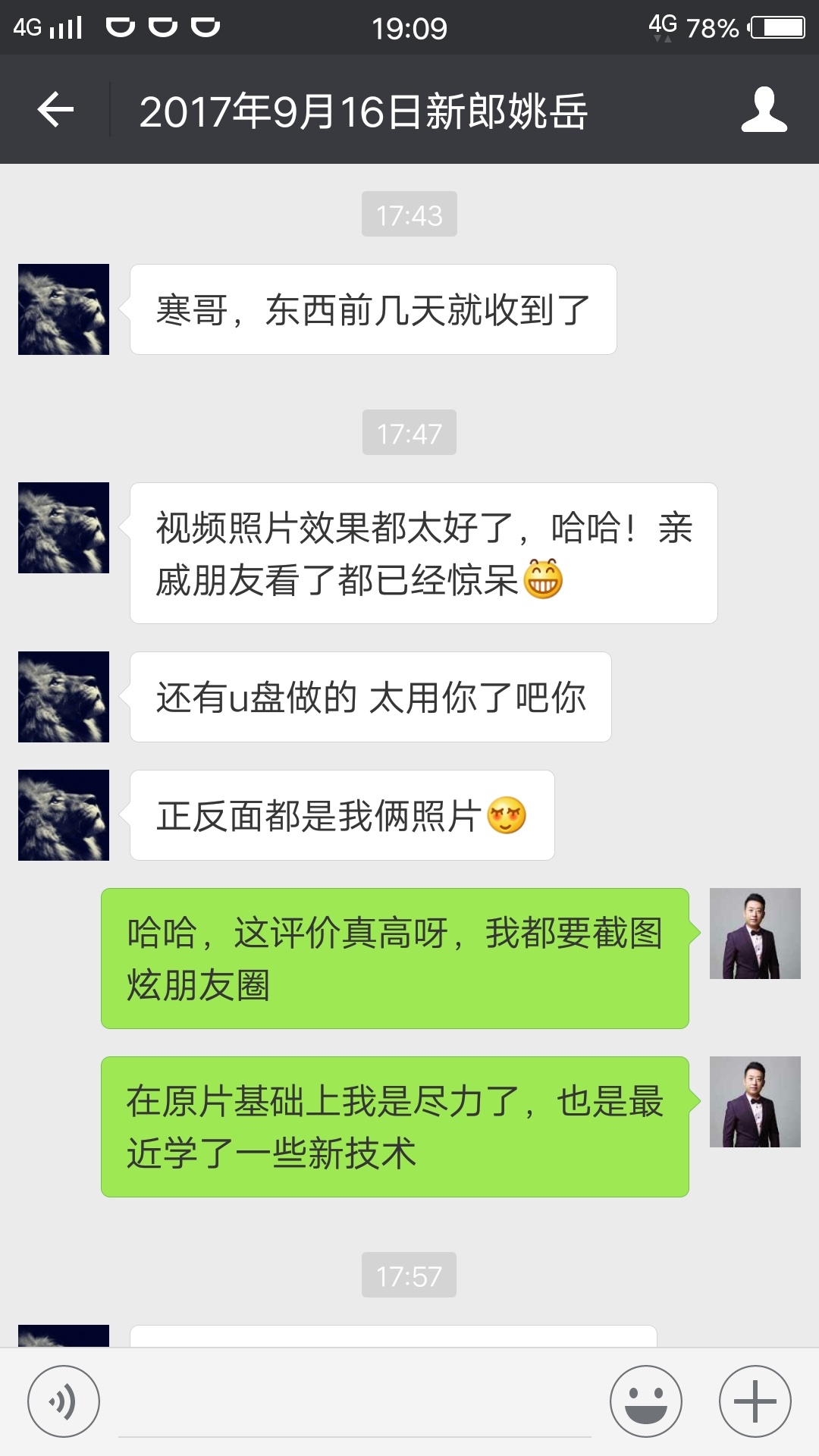Tap the message text input field

[355, 1403]
